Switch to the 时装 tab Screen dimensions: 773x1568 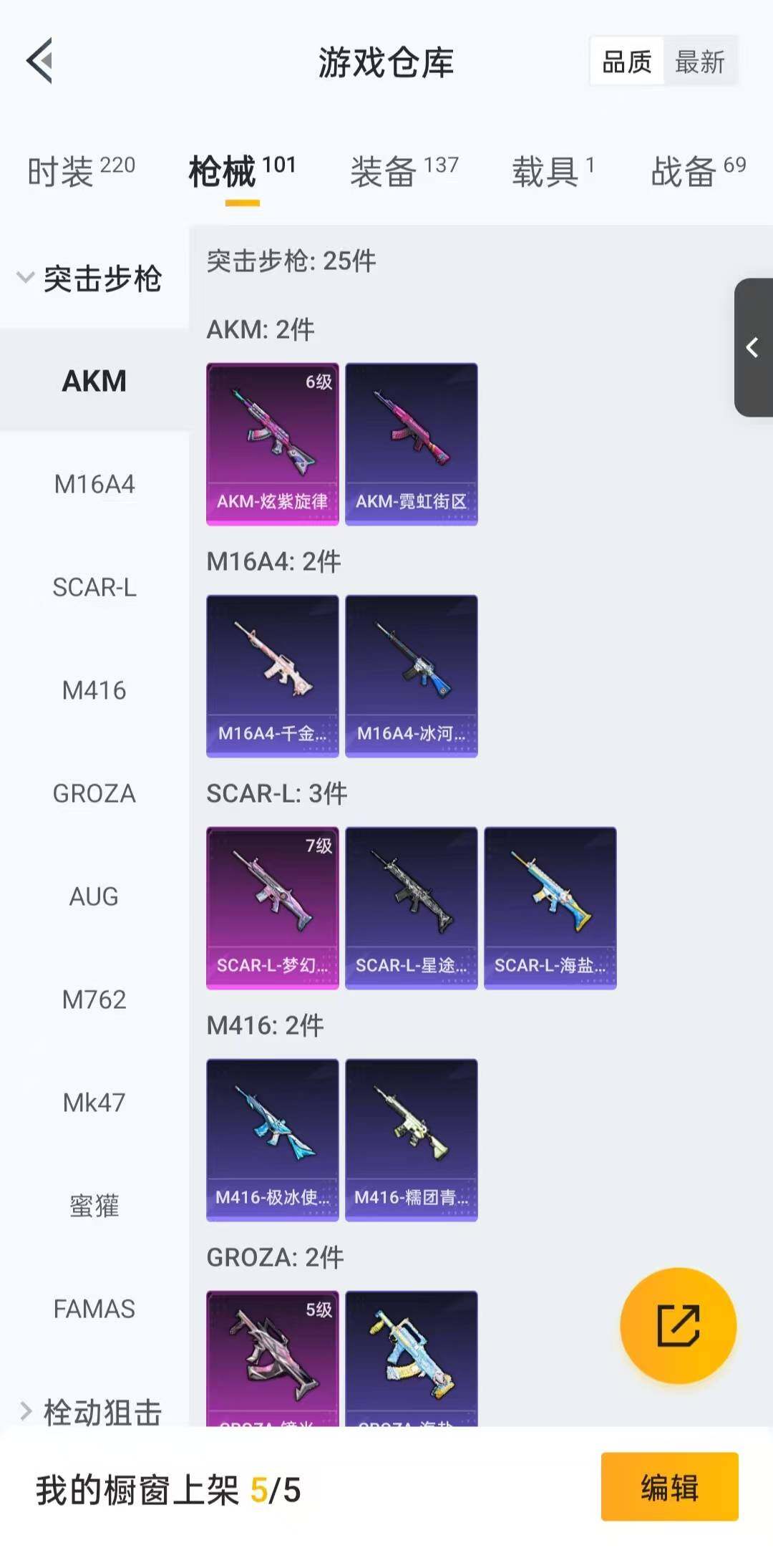pos(81,172)
